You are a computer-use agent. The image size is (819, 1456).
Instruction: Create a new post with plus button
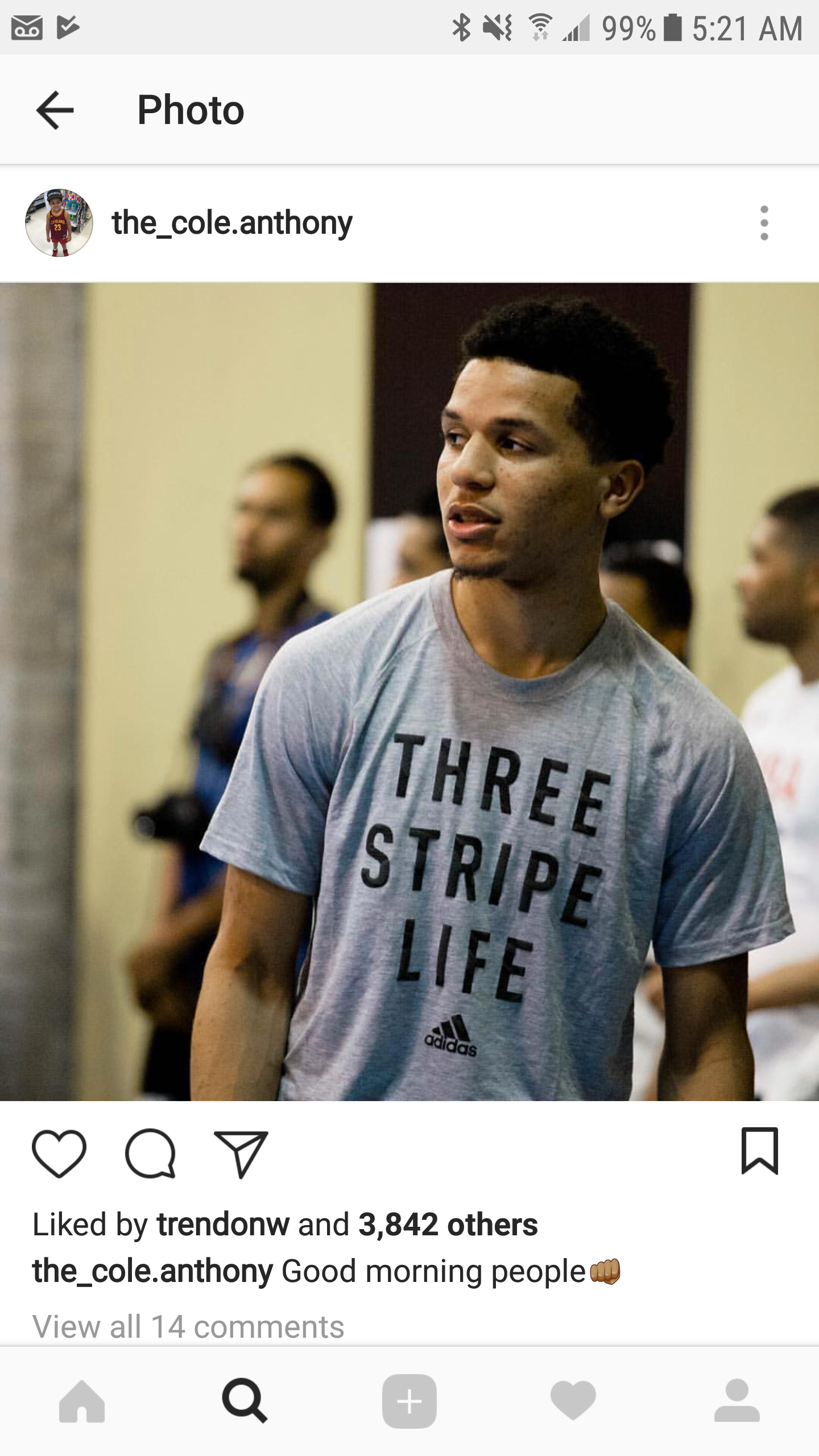[409, 1401]
